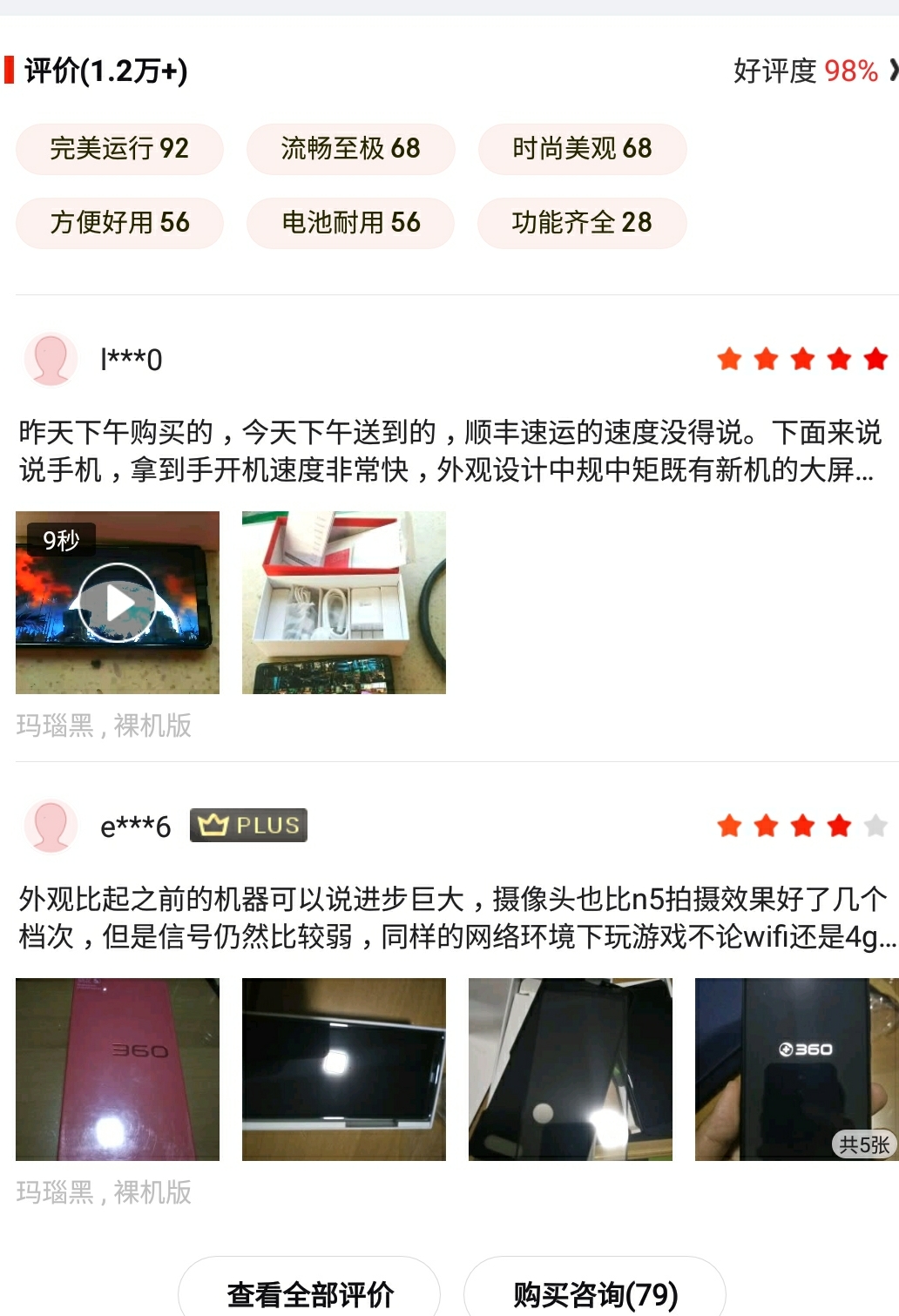This screenshot has height=1316, width=899.
Task: Open the photo marked 共5张
Action: pyautogui.click(x=795, y=1070)
